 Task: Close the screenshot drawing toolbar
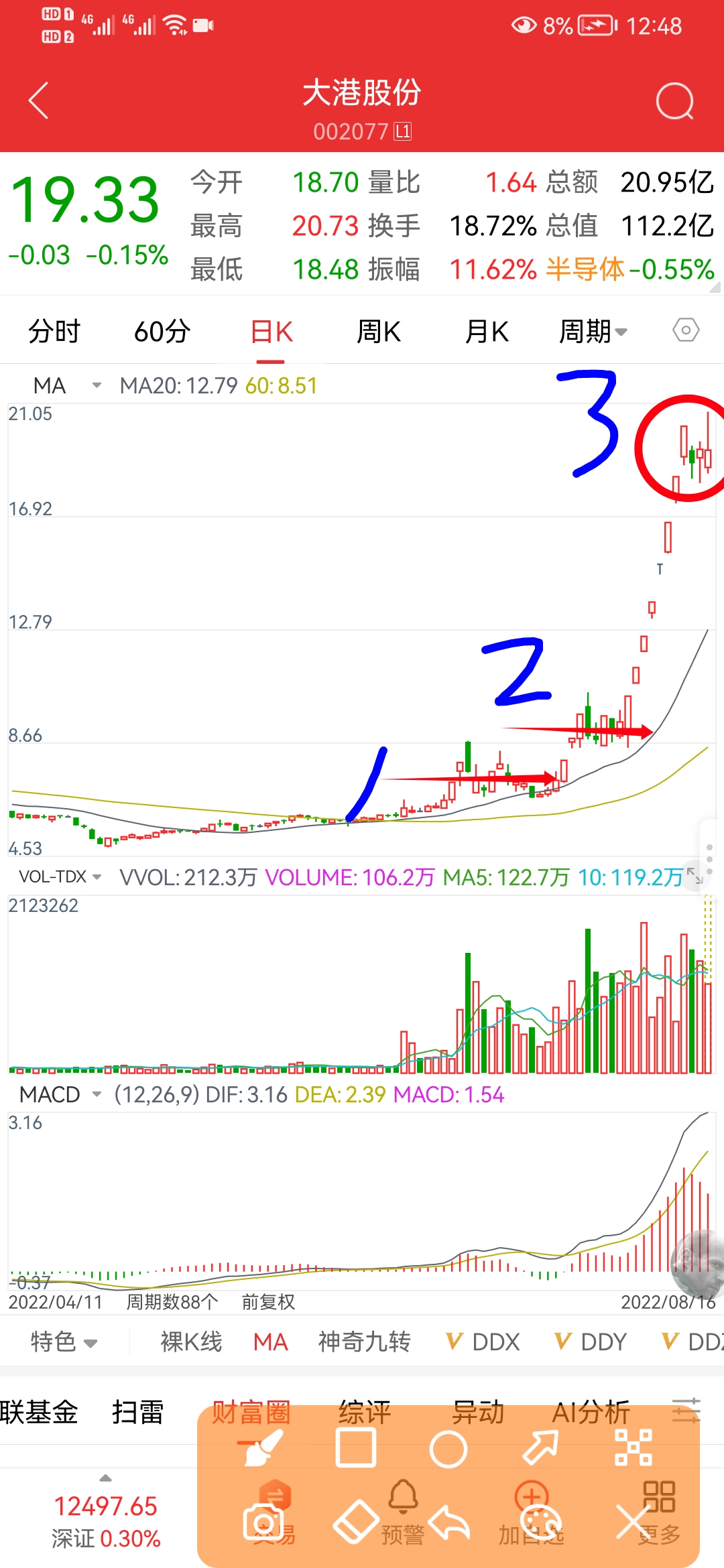point(633,1522)
